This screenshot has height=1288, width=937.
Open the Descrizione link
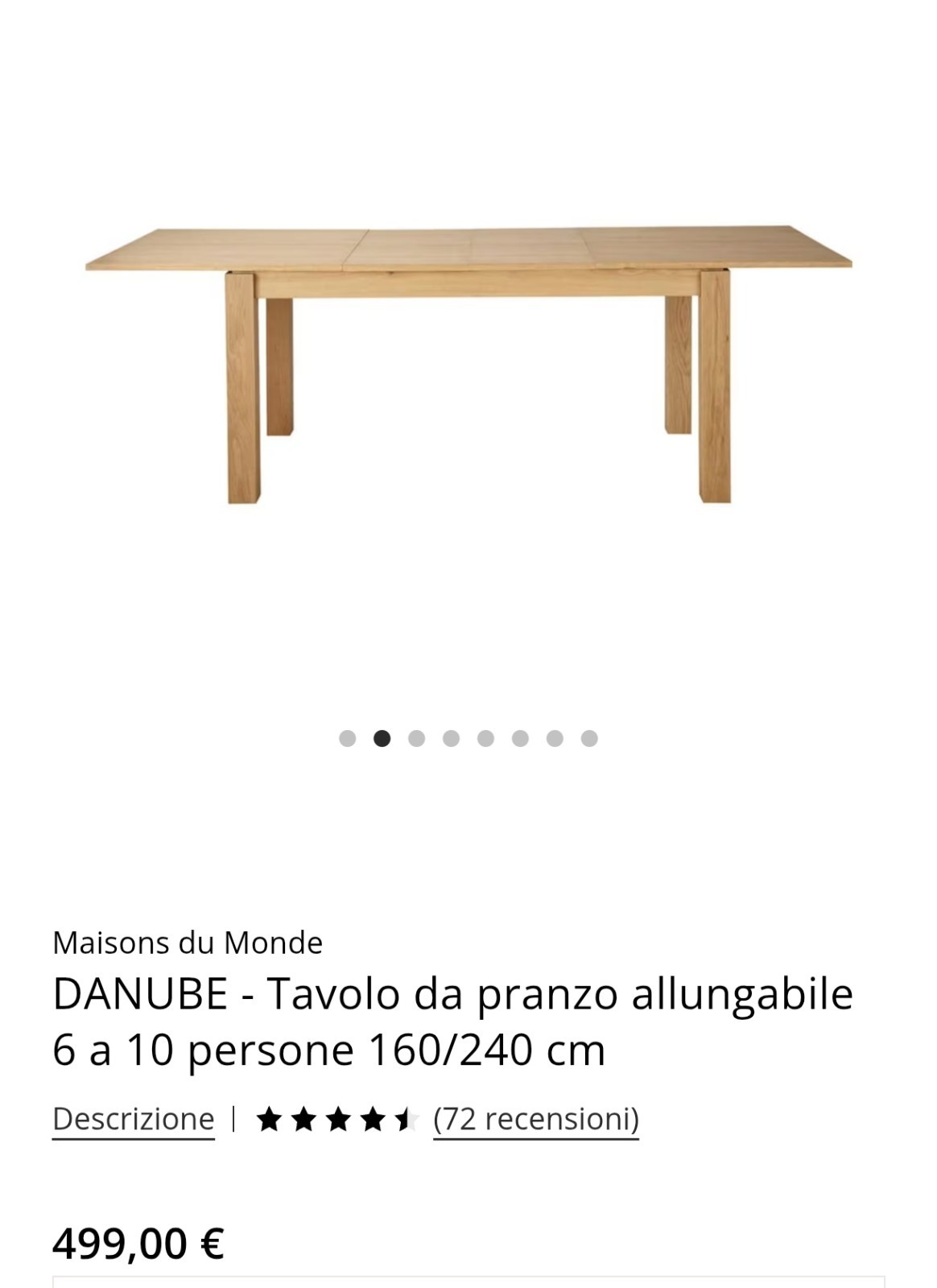[134, 1119]
